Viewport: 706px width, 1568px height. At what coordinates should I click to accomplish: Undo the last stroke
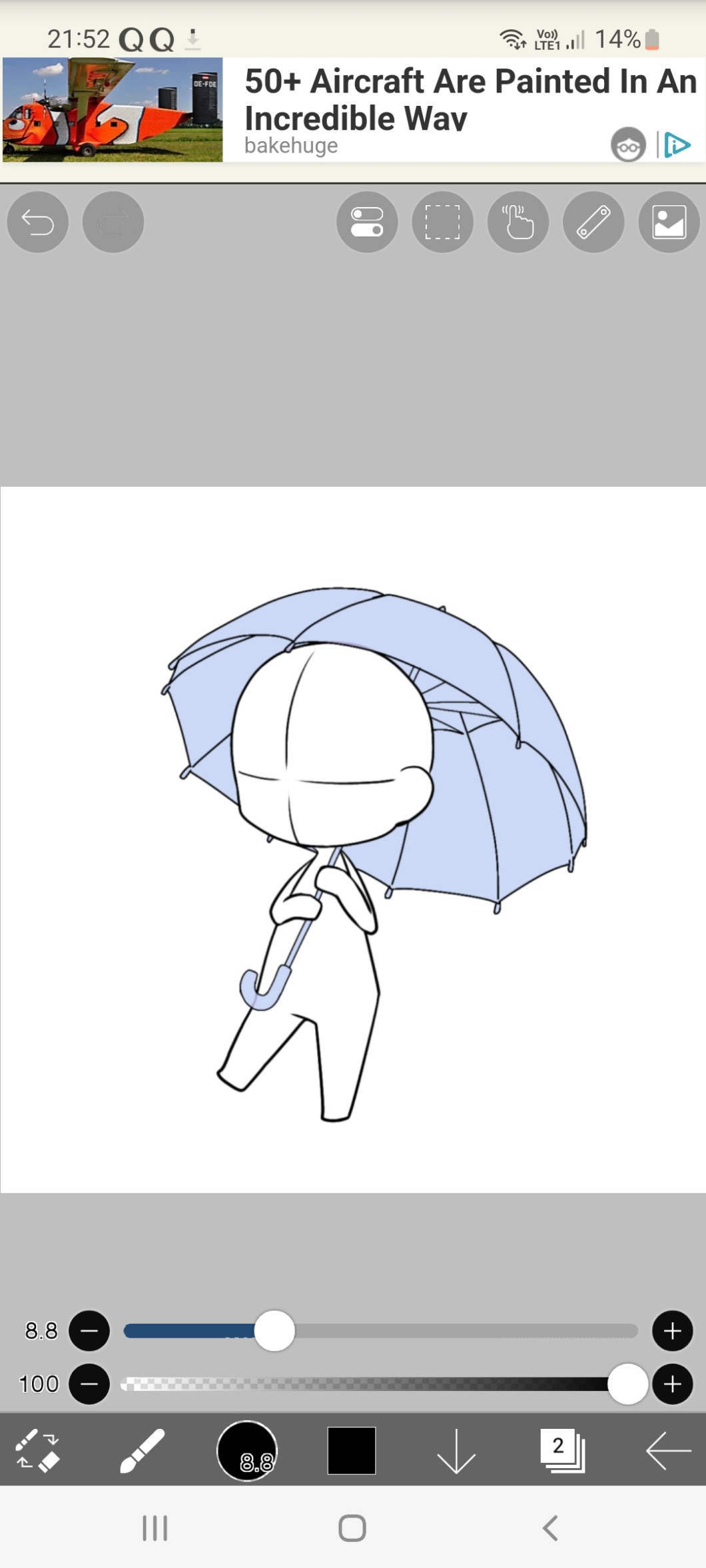(37, 222)
